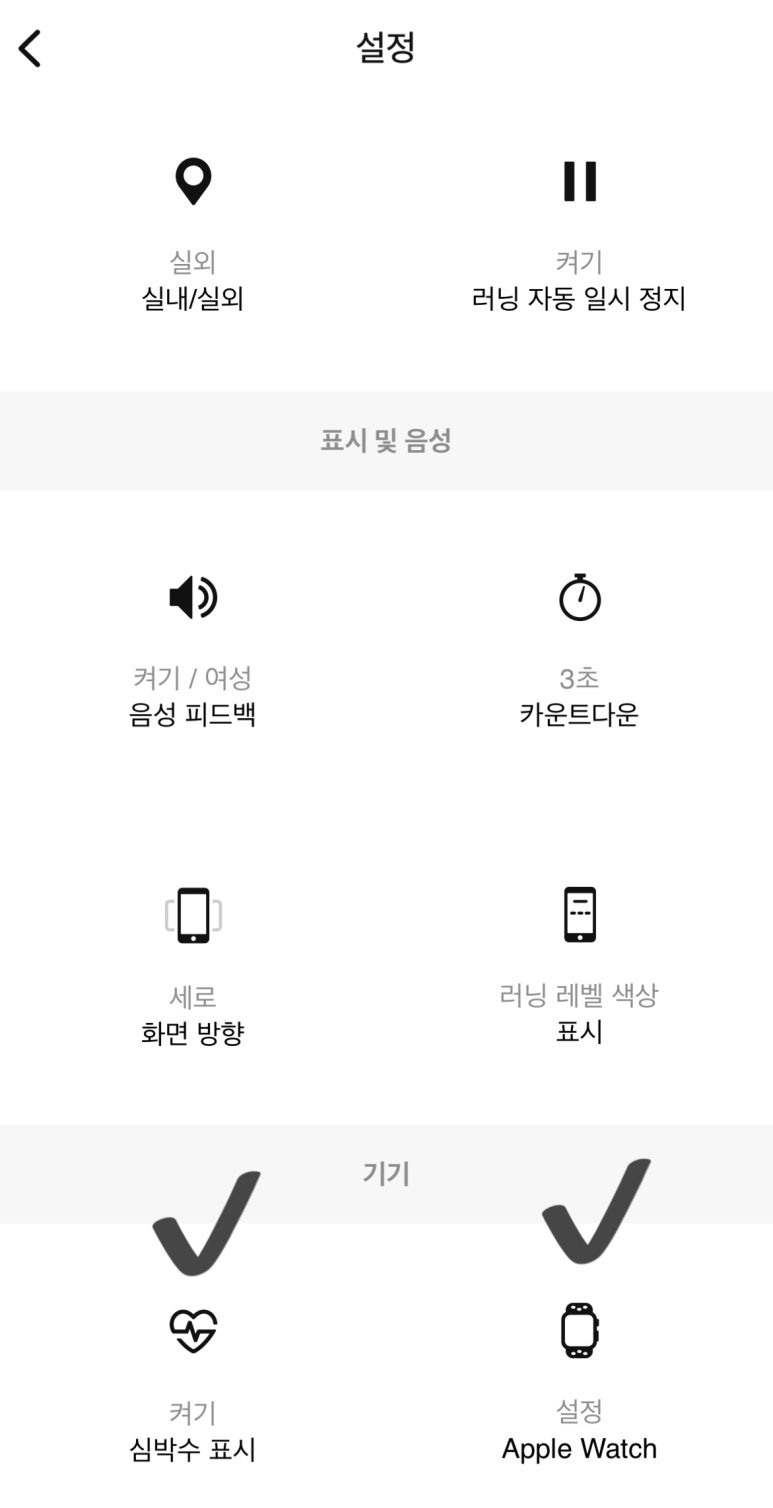Screen dimensions: 773x1508
Task: Change the 카운트다운 timer setting
Action: tap(579, 650)
